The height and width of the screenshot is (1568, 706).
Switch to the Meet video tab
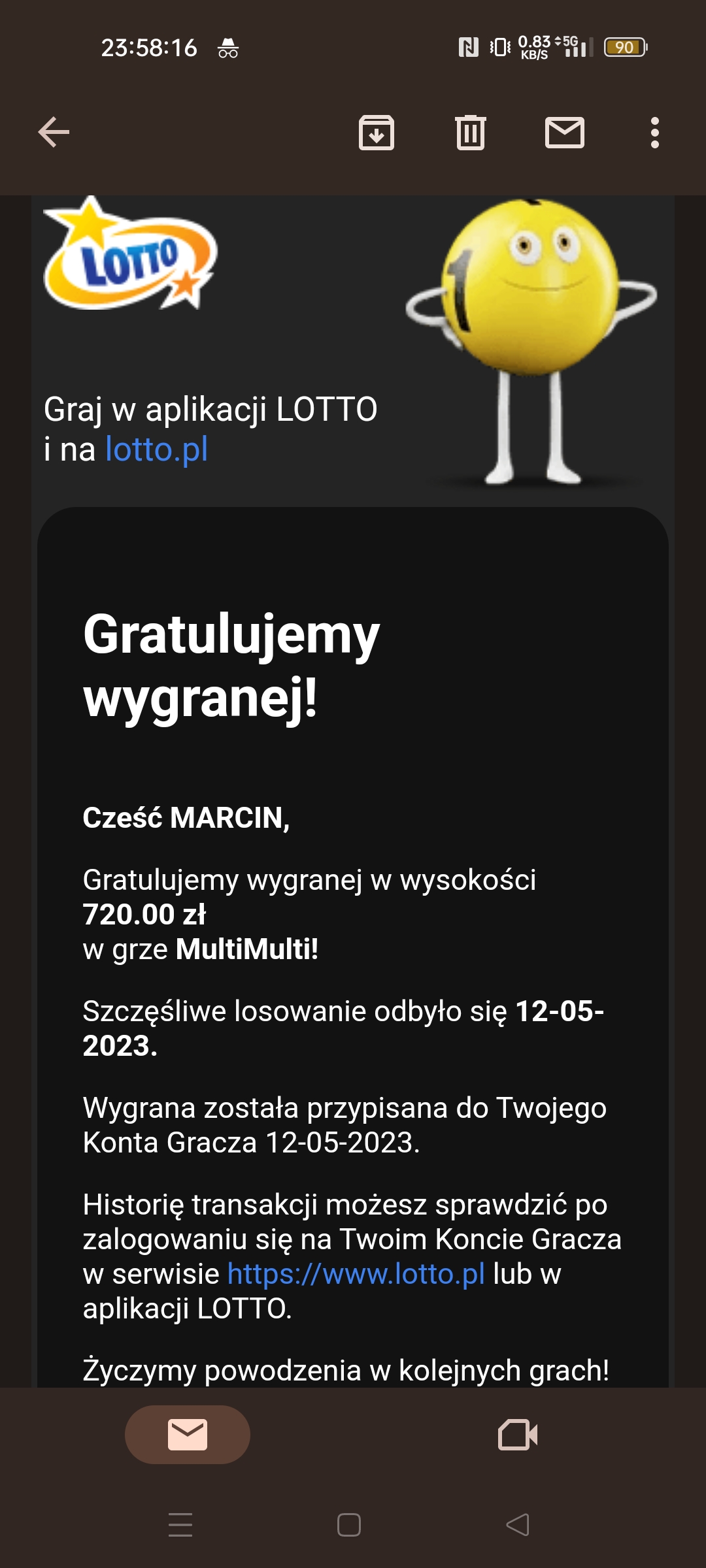click(518, 1435)
